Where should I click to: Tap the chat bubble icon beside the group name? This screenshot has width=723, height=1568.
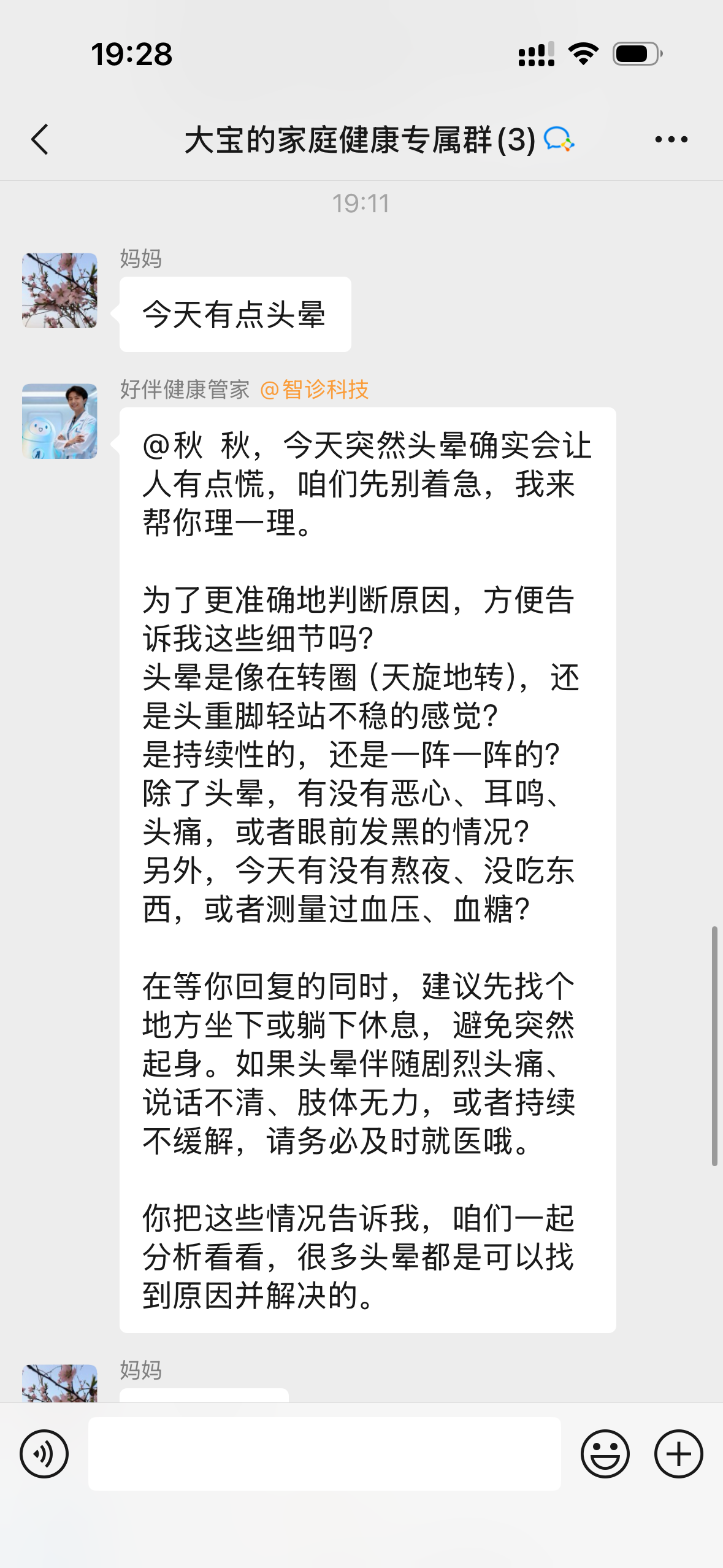click(560, 139)
